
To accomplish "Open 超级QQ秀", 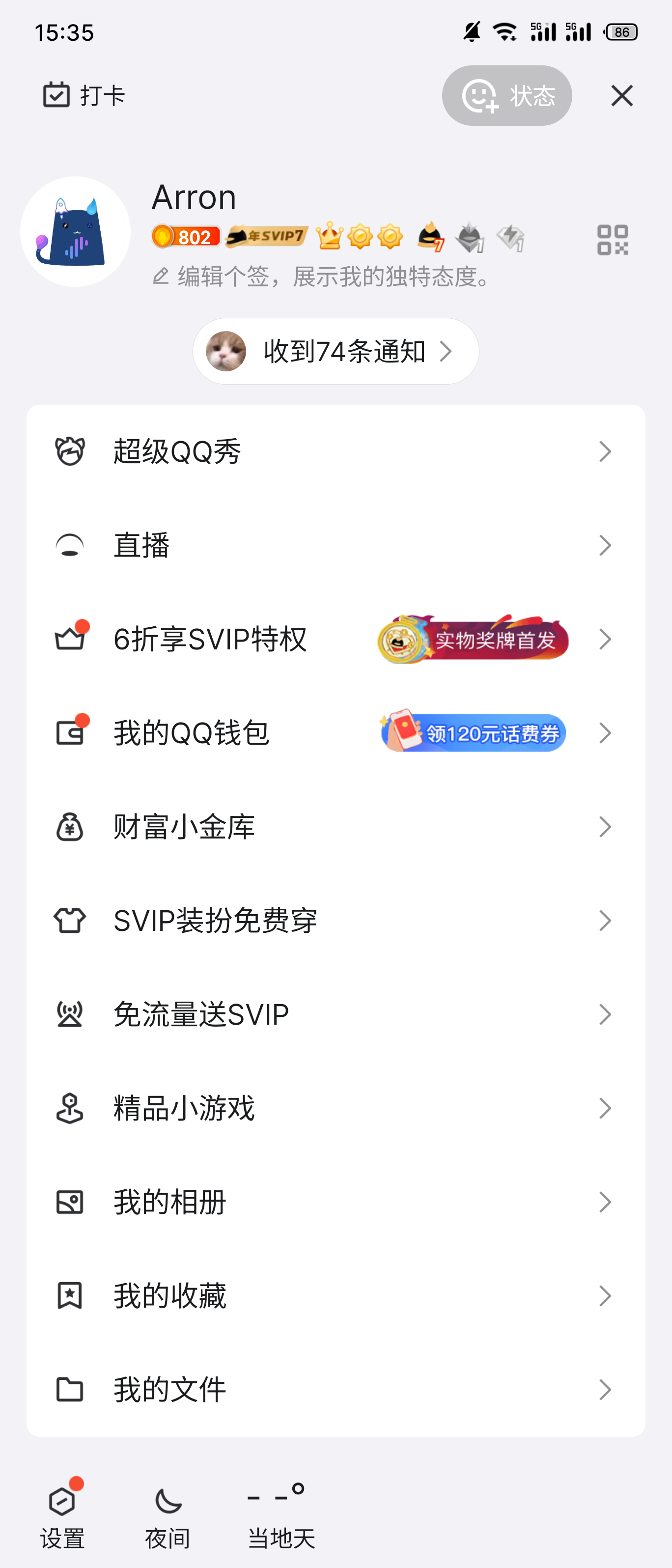I will pos(336,451).
